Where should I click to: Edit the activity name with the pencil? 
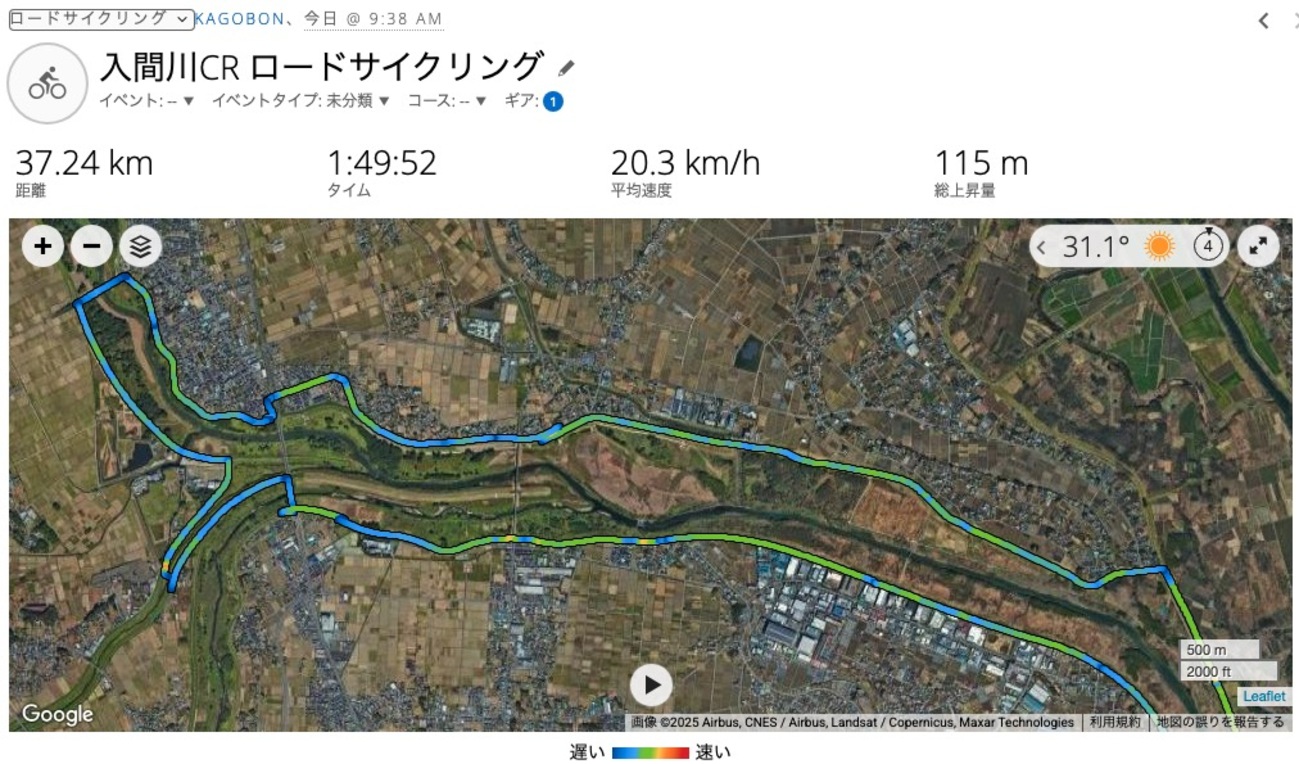point(567,69)
